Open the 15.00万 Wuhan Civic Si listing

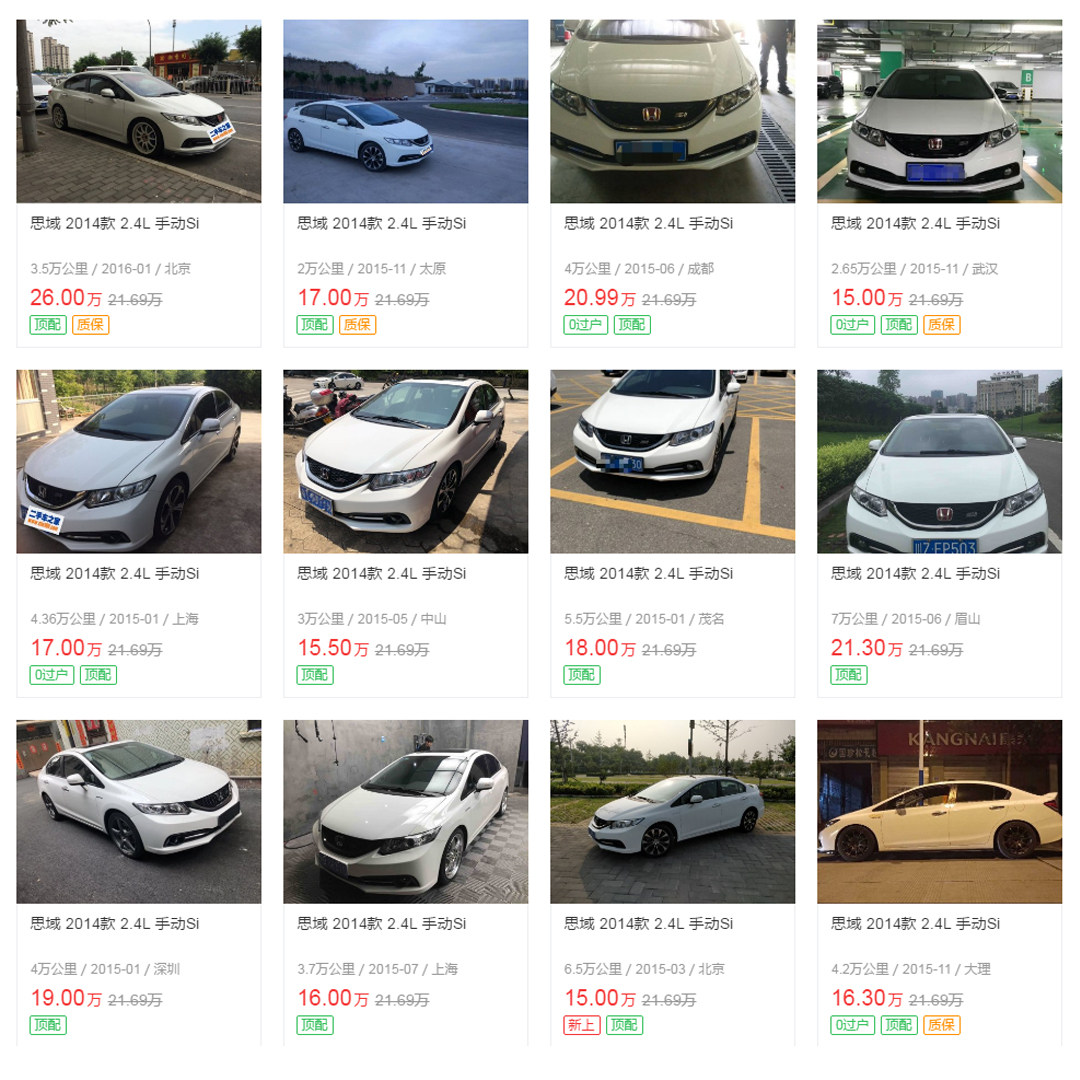939,112
